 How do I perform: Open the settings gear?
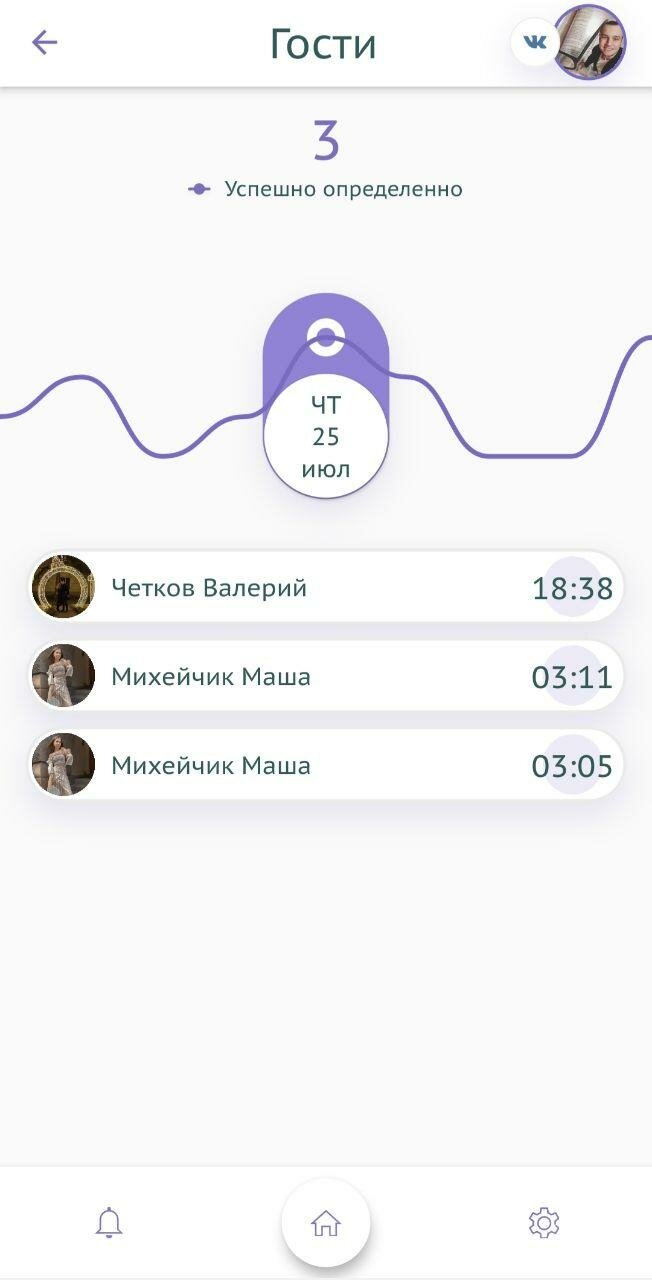(544, 1222)
